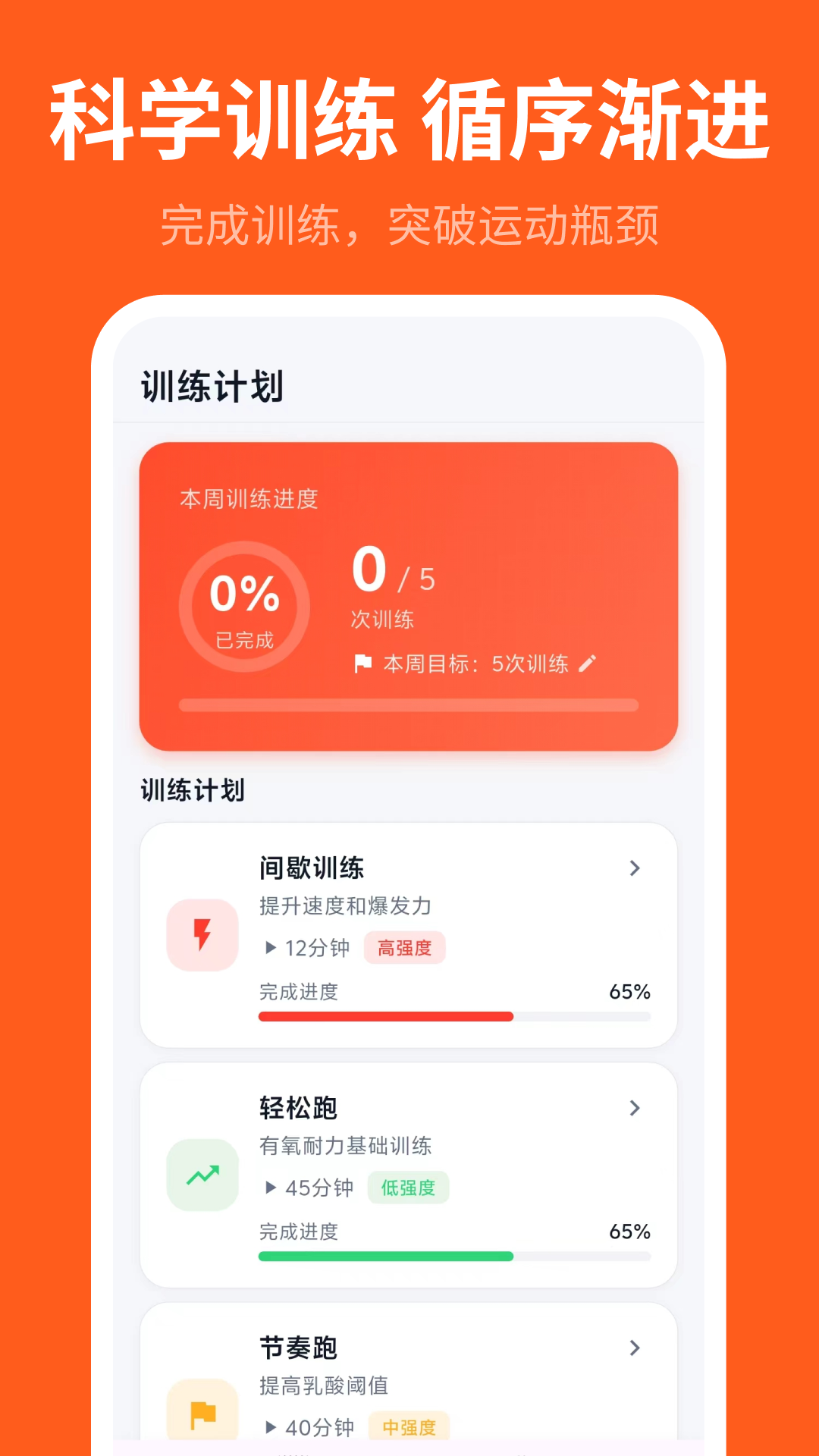This screenshot has width=819, height=1456.
Task: Tap the green trend arrow icon for 轻松跑
Action: [x=202, y=1175]
